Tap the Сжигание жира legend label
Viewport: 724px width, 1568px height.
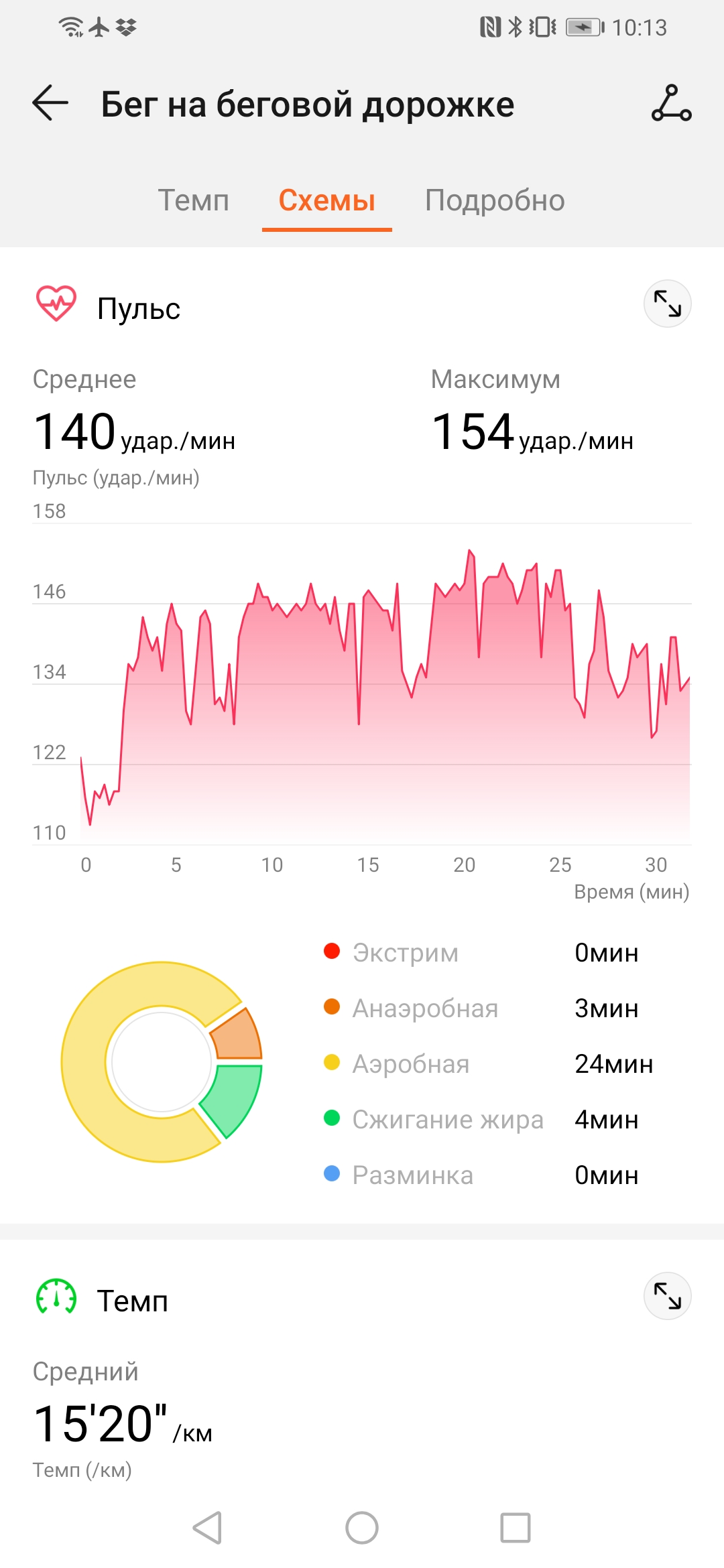click(448, 1118)
